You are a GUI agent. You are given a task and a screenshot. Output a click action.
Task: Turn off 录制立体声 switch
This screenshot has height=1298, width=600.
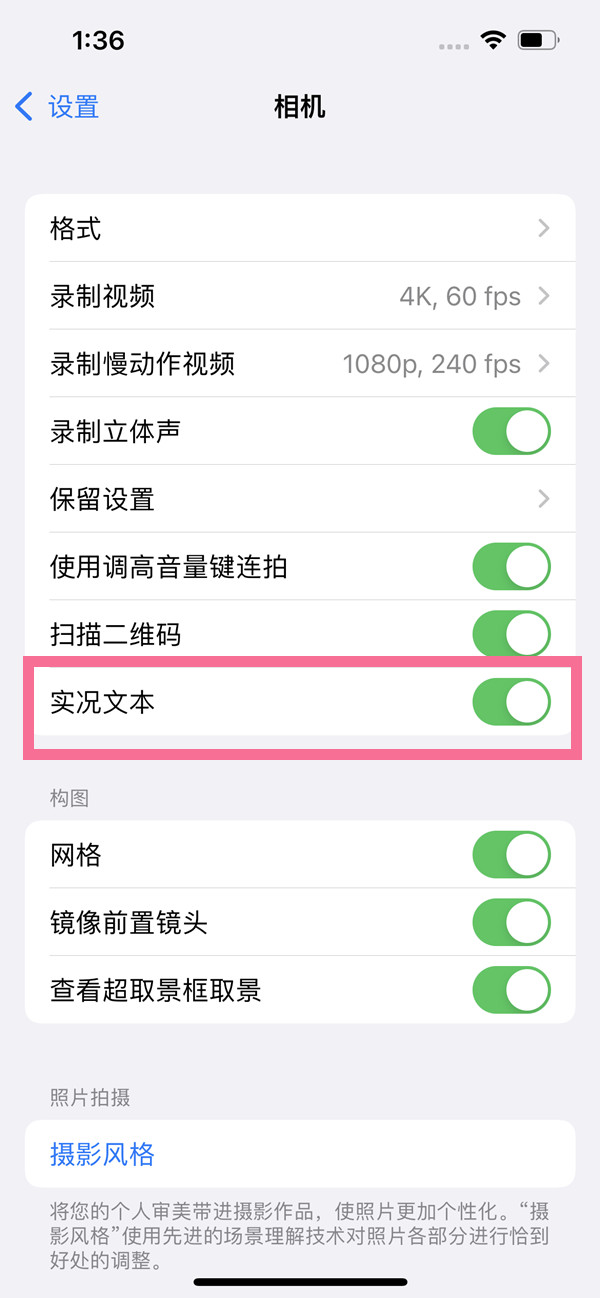click(511, 431)
